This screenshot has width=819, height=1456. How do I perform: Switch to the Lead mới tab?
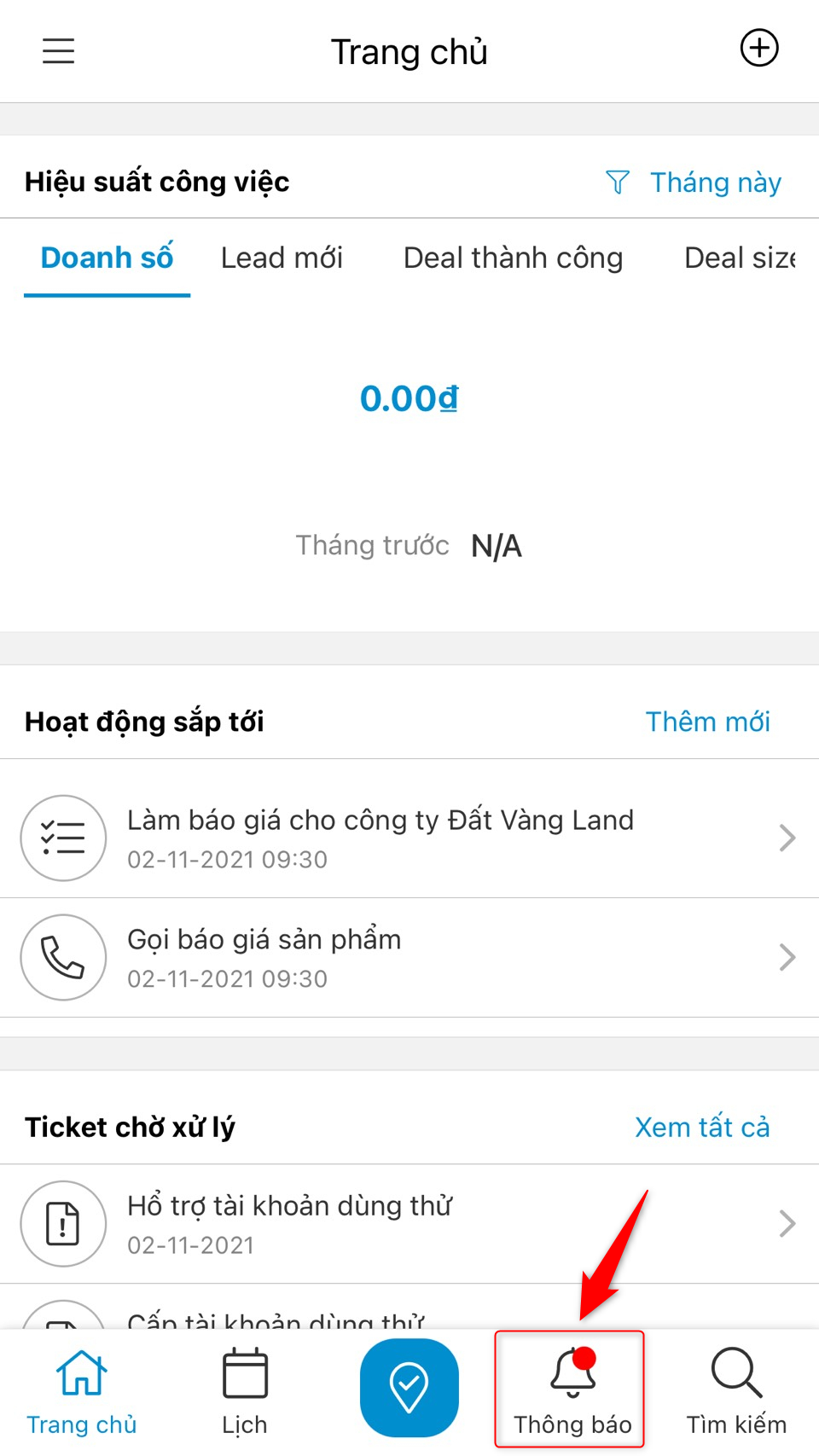coord(282,258)
